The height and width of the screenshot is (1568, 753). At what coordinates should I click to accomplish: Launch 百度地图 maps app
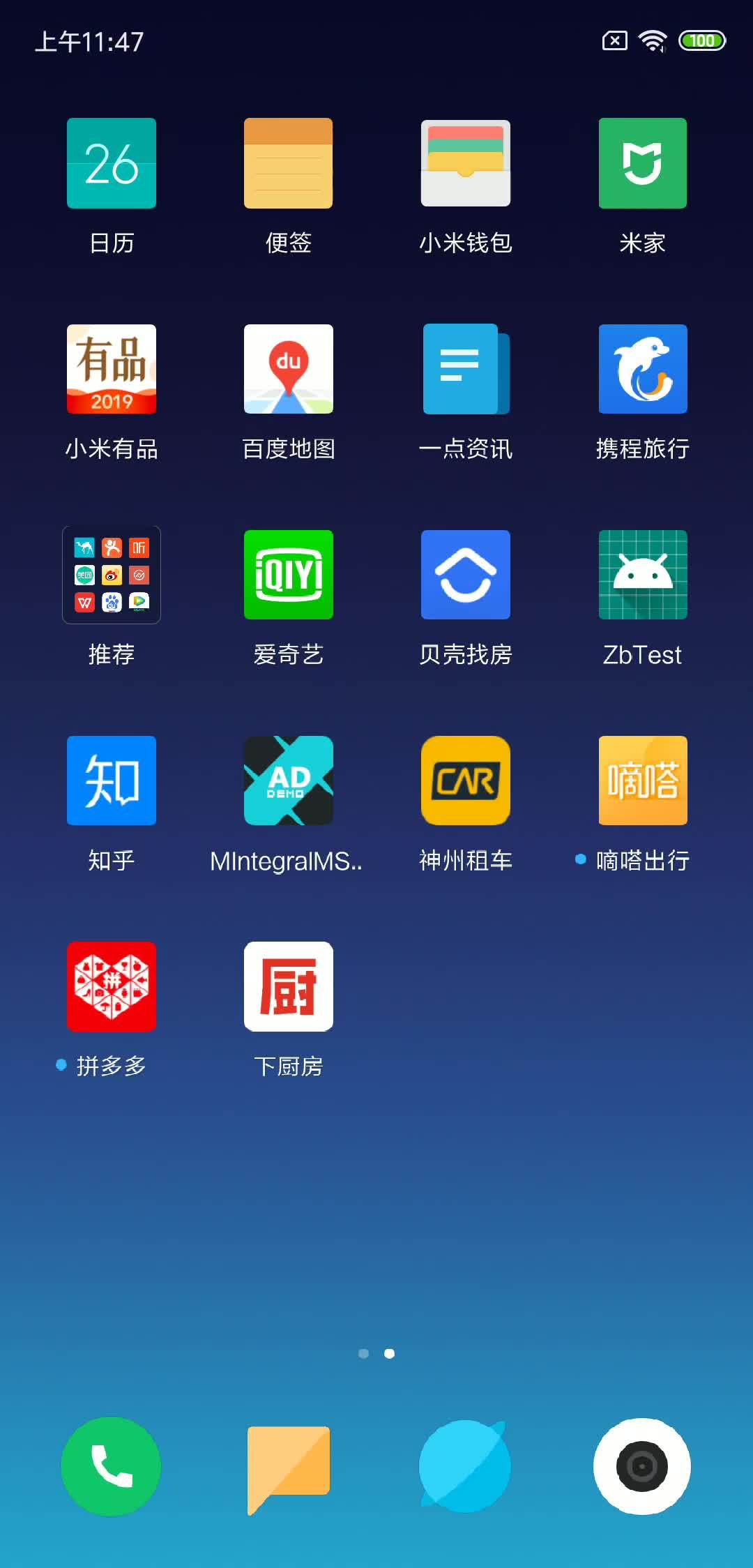[x=288, y=369]
